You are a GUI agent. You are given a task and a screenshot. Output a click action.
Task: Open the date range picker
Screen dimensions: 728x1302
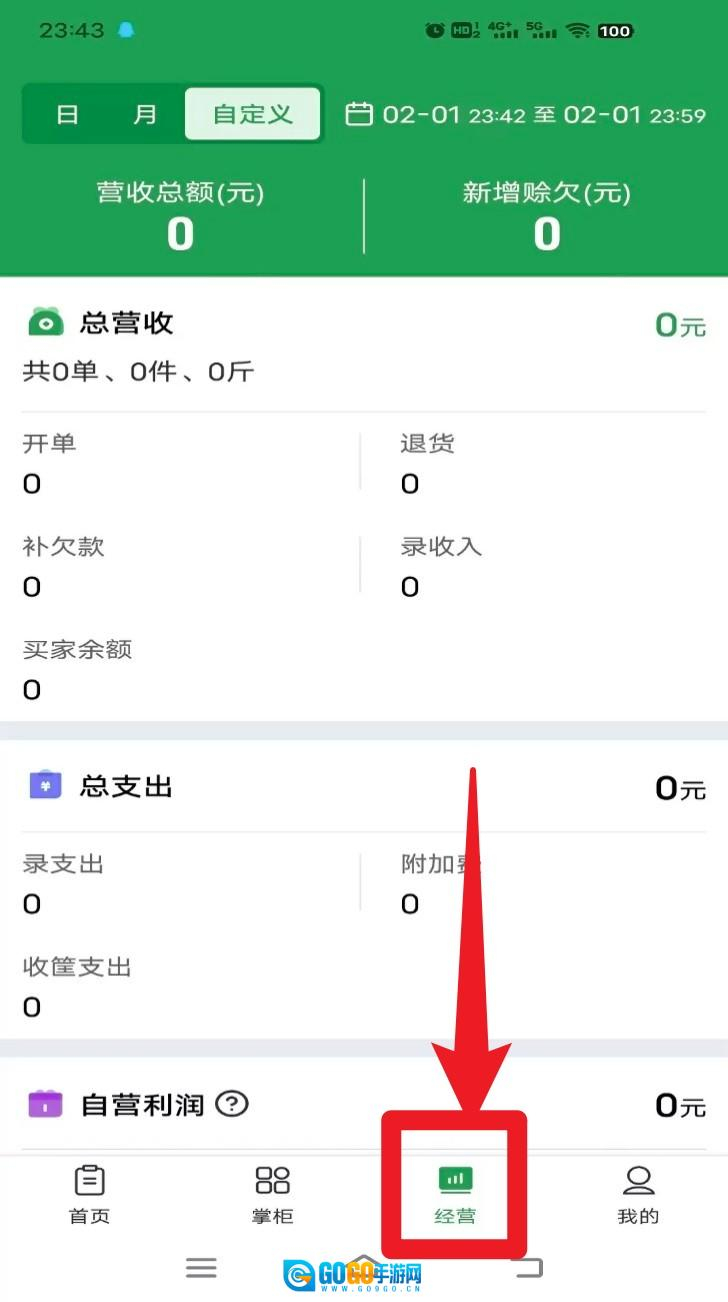[x=526, y=115]
